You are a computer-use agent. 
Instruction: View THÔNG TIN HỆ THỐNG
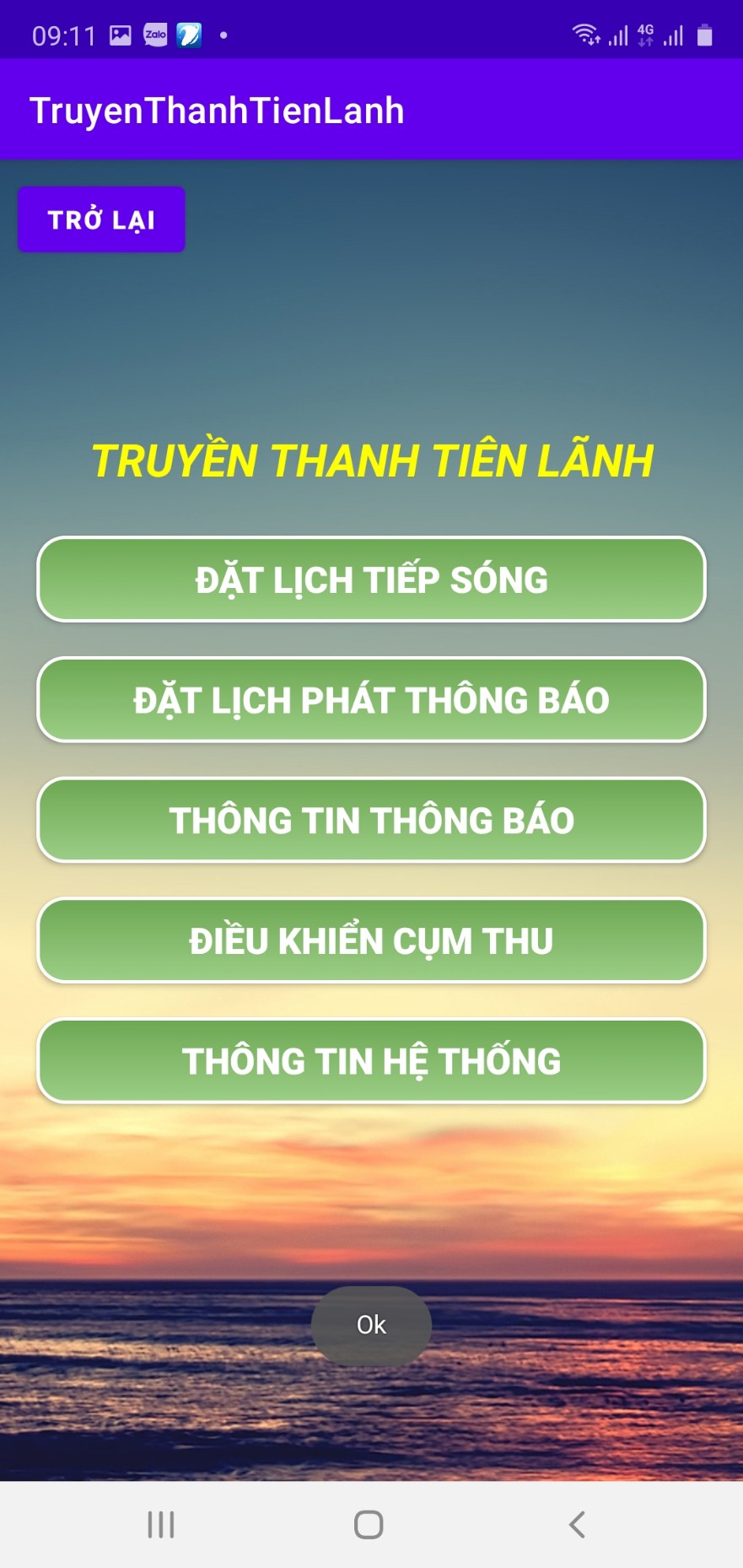point(371,1061)
